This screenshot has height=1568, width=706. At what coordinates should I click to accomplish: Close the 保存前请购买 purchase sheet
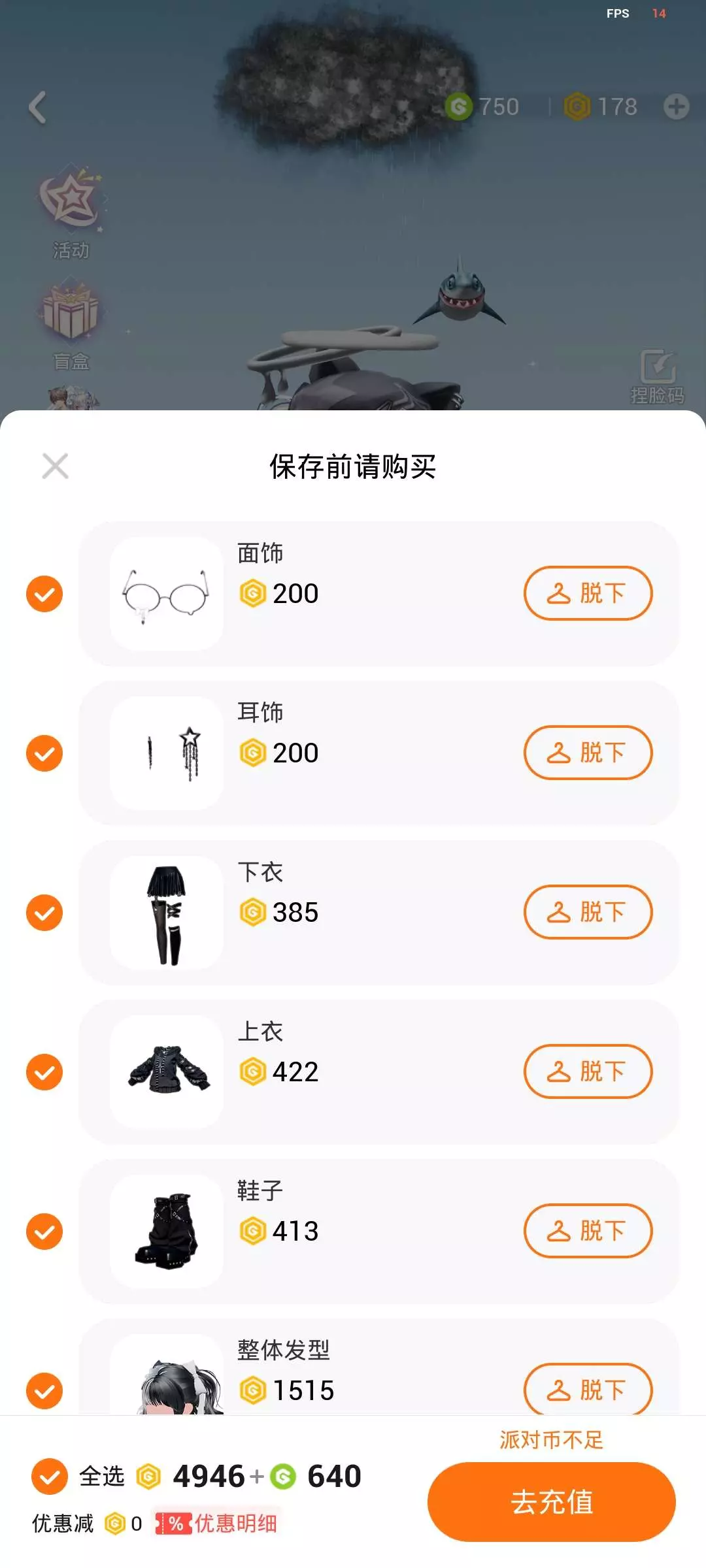[55, 466]
